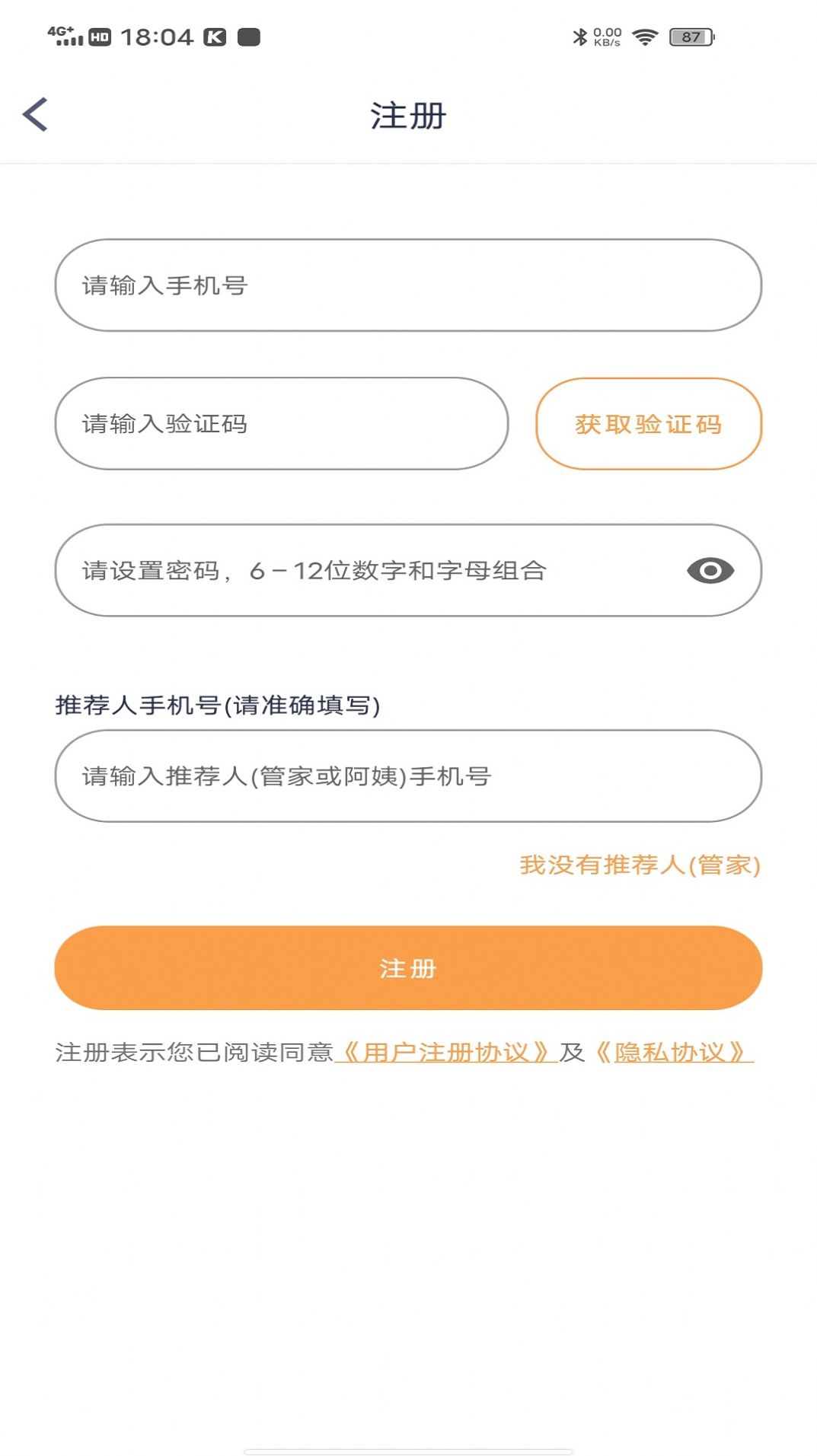Click the referrer phone number input field
817x1456 pixels.
click(407, 775)
